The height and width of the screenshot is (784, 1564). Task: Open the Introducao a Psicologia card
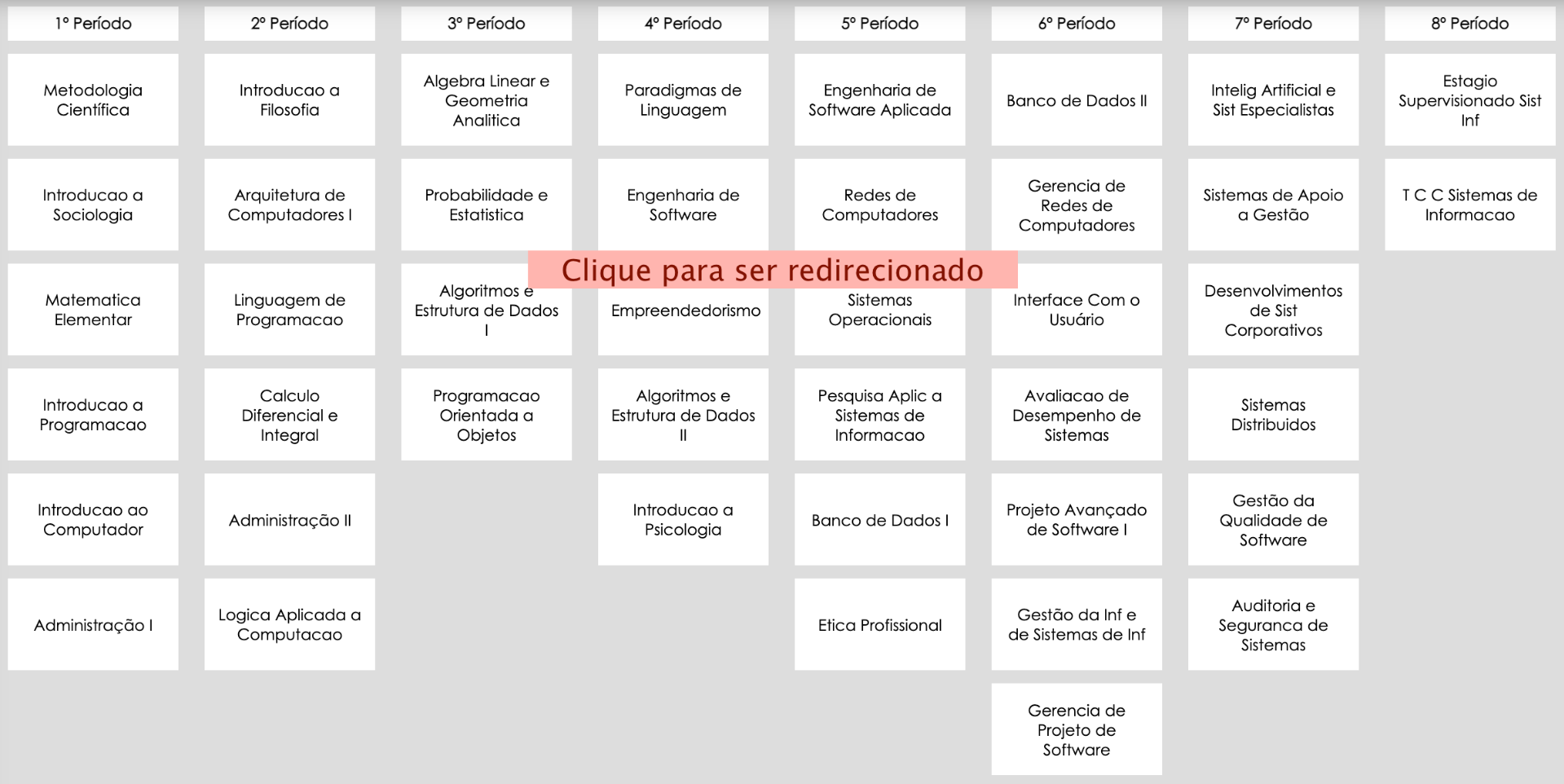coord(683,519)
